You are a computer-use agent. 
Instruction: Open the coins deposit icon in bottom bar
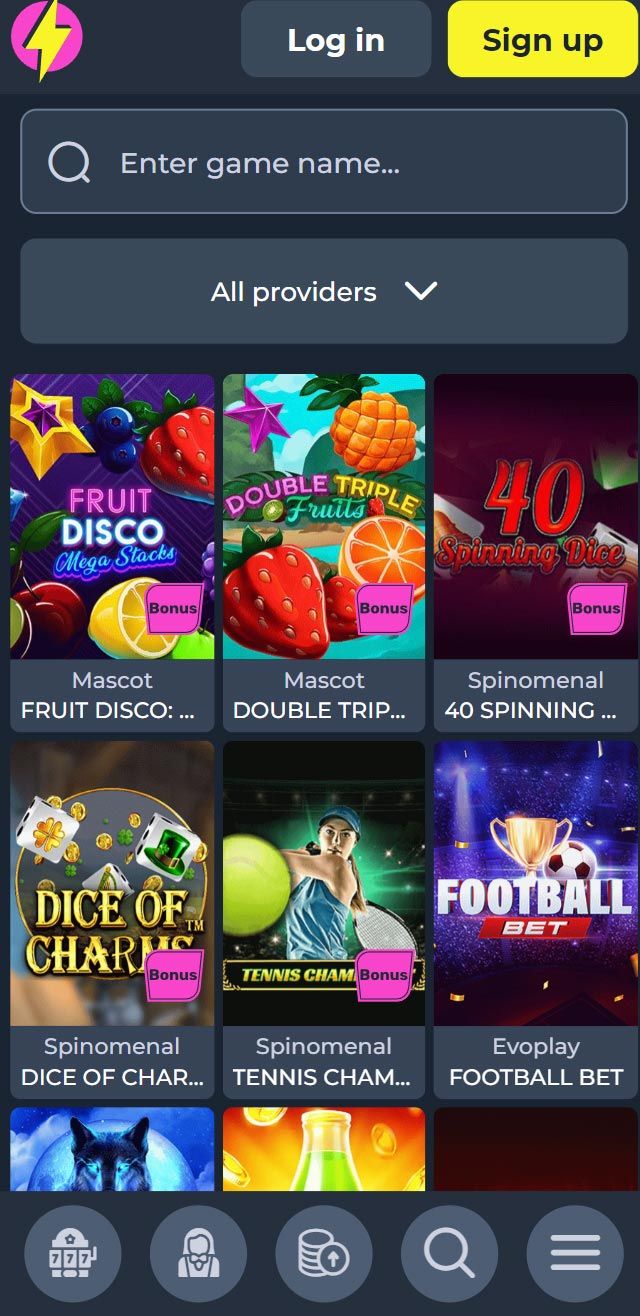pyautogui.click(x=324, y=1254)
